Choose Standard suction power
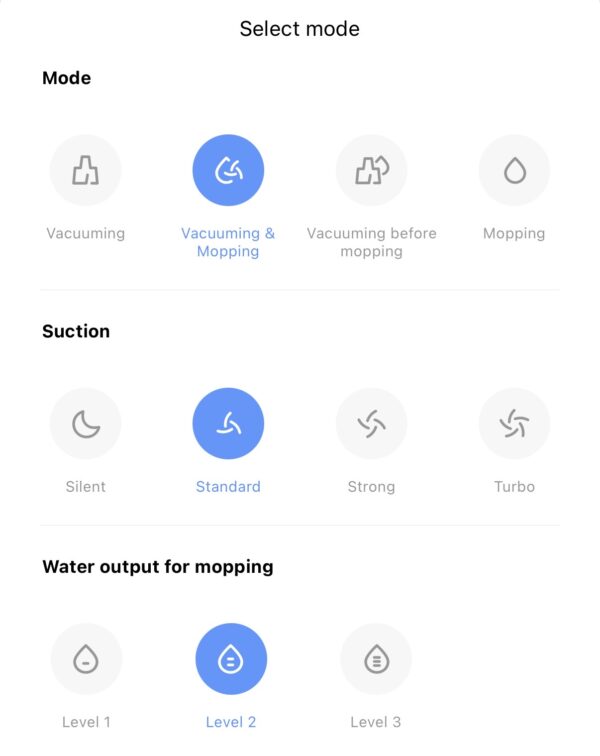Viewport: 600px width, 756px height. coord(228,424)
